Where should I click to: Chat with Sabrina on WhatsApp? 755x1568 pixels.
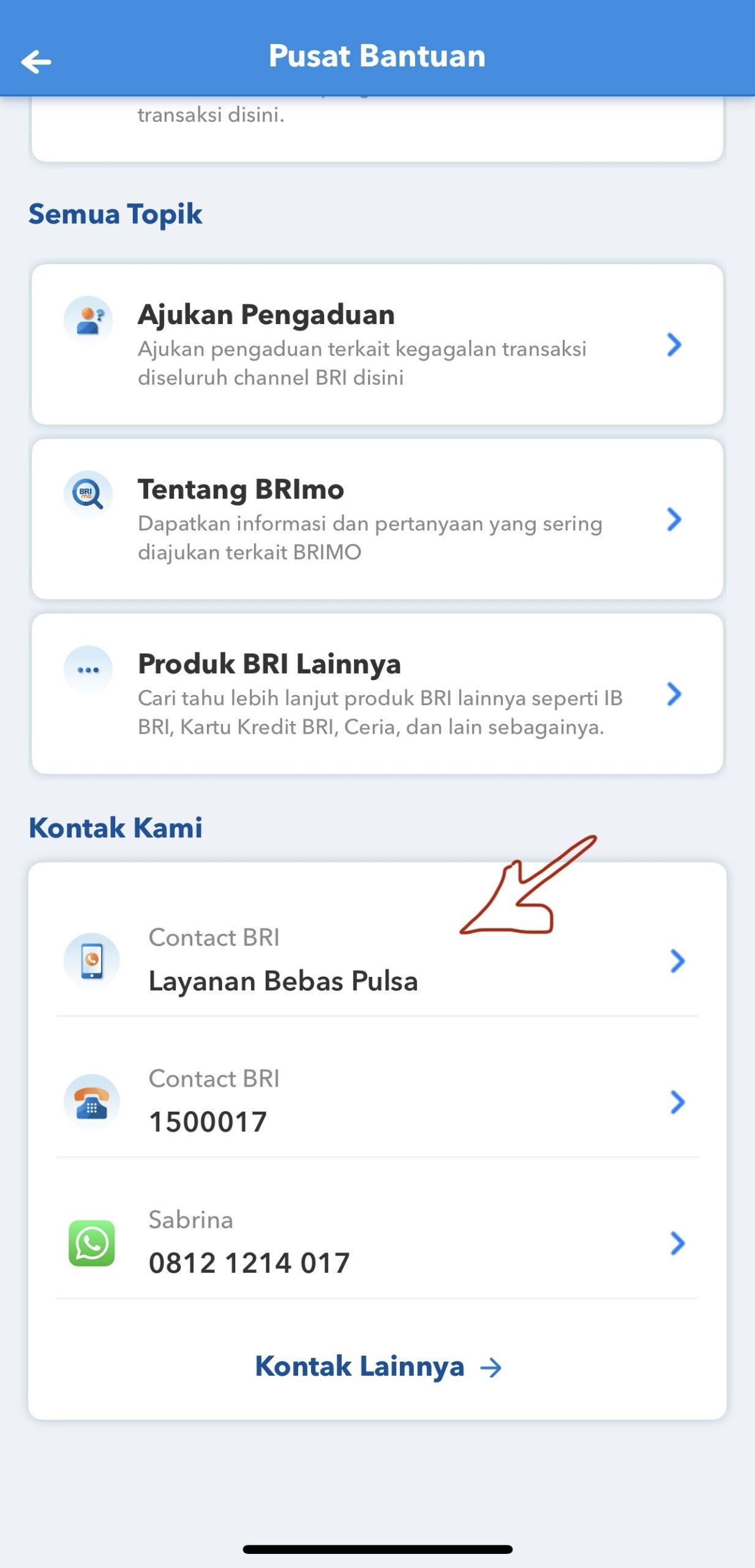tap(377, 1243)
